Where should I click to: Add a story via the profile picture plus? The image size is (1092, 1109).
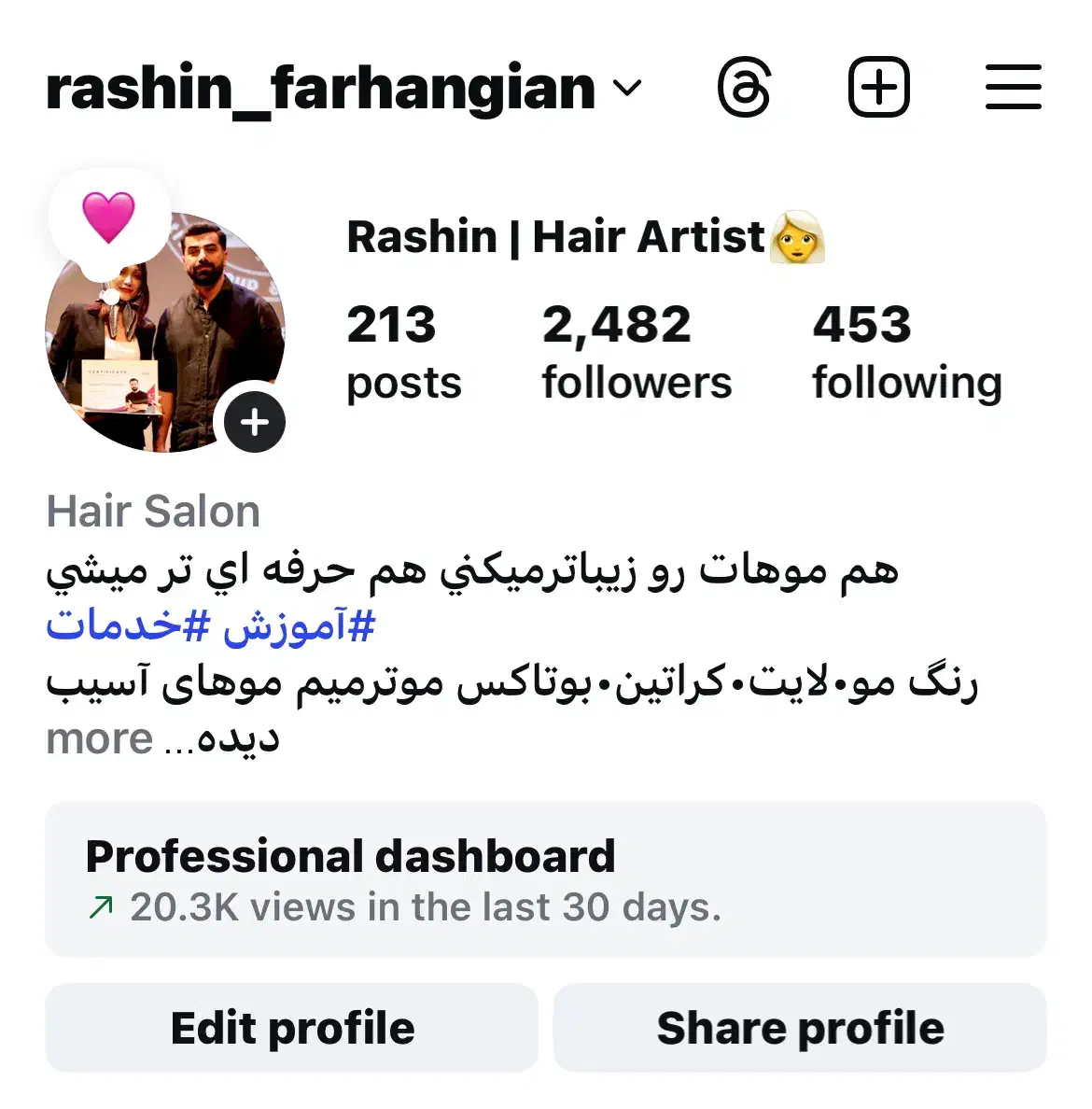[x=255, y=422]
